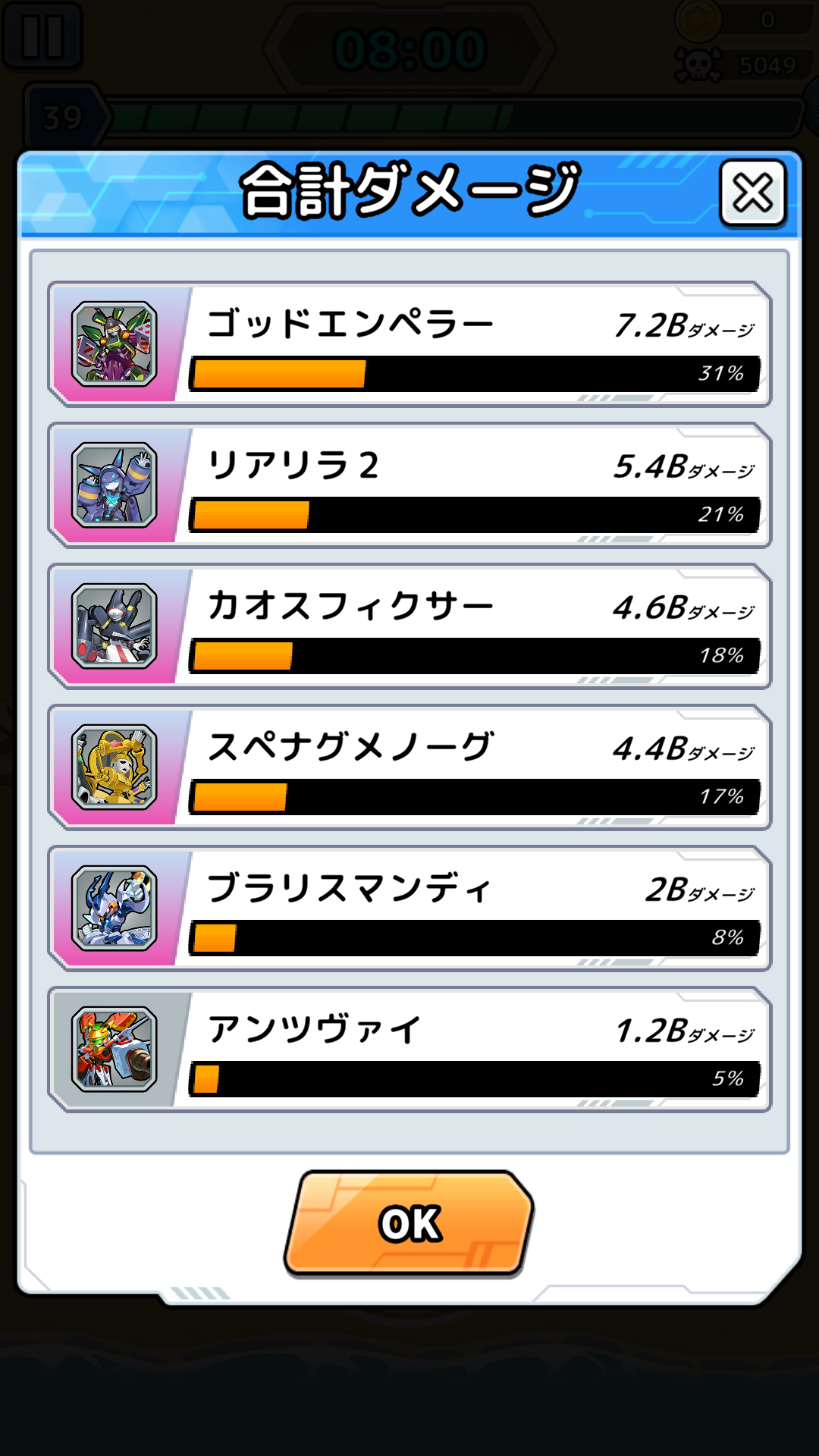The height and width of the screenshot is (1456, 819).
Task: Close the 合計ダメージ dialog
Action: 752,193
